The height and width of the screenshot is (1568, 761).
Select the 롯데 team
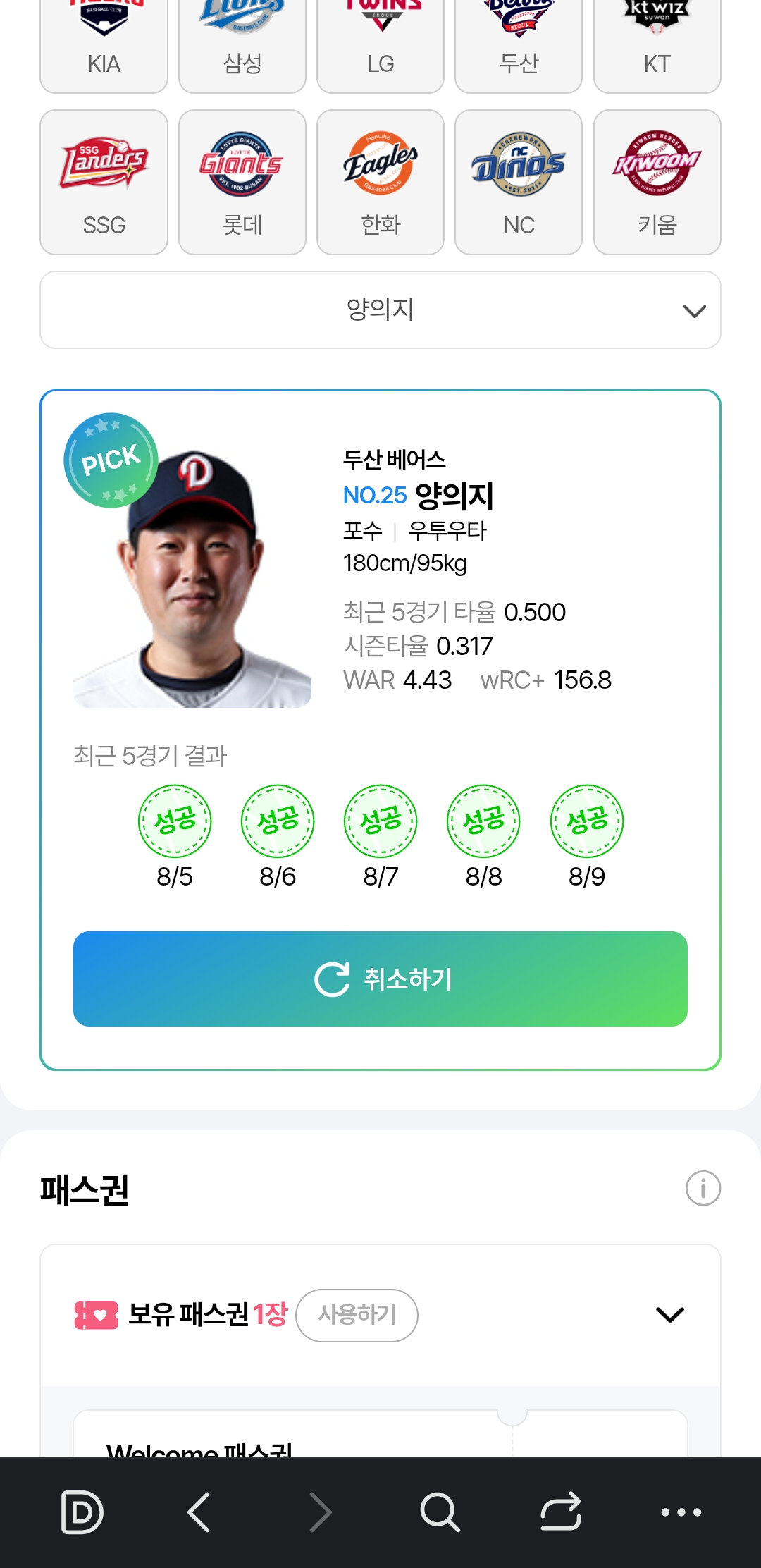(242, 182)
